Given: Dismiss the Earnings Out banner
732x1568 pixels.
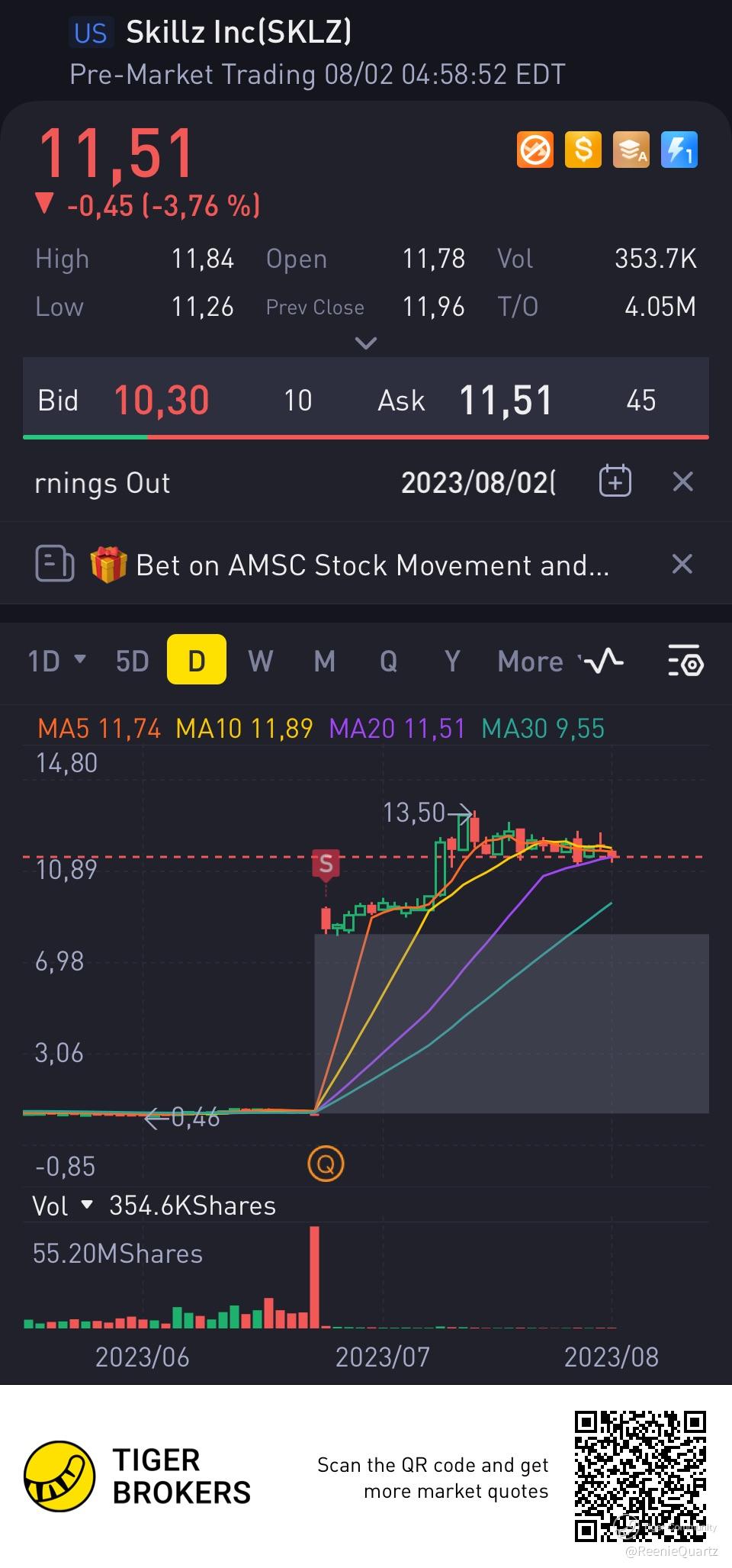Looking at the screenshot, I should 682,481.
